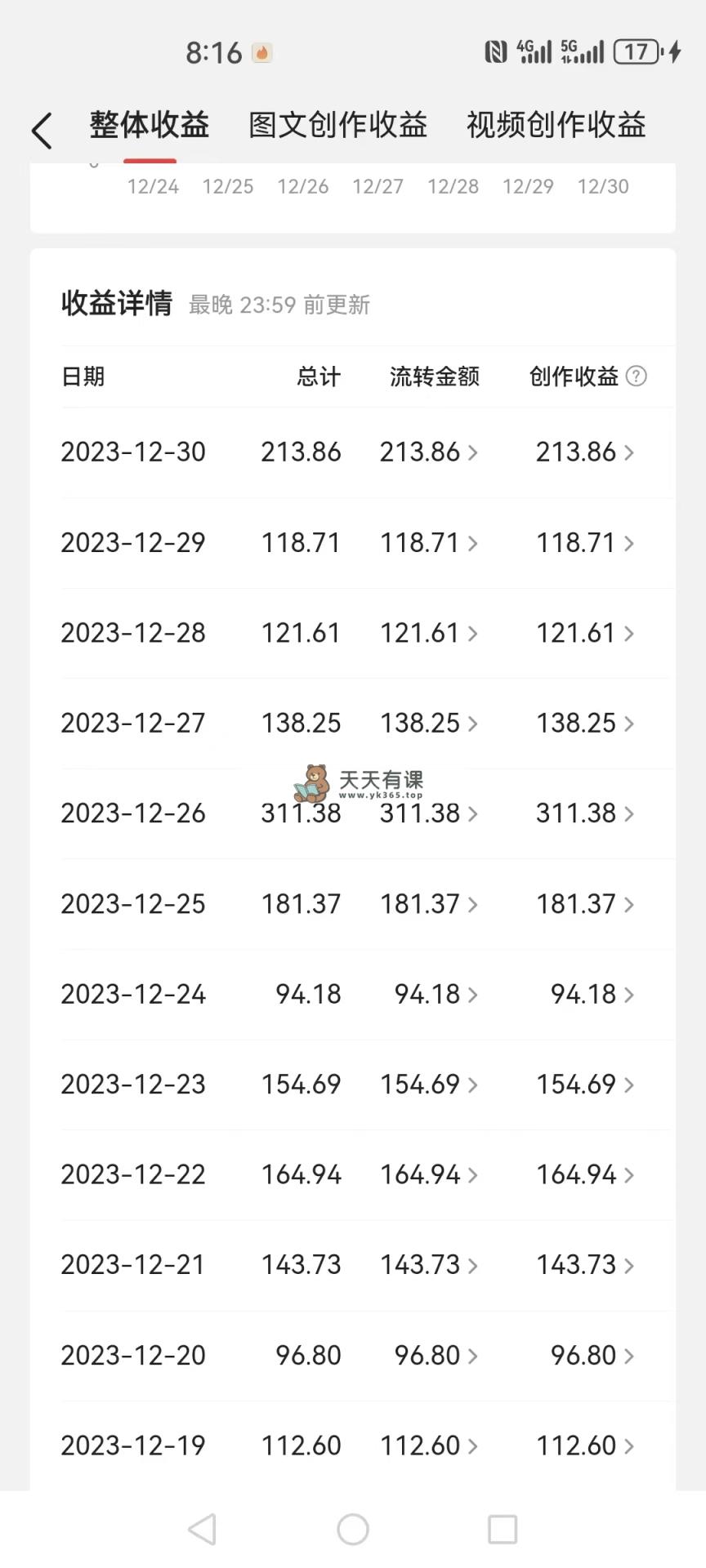The image size is (706, 1568).
Task: Select the 整体收益 tab
Action: click(x=150, y=125)
